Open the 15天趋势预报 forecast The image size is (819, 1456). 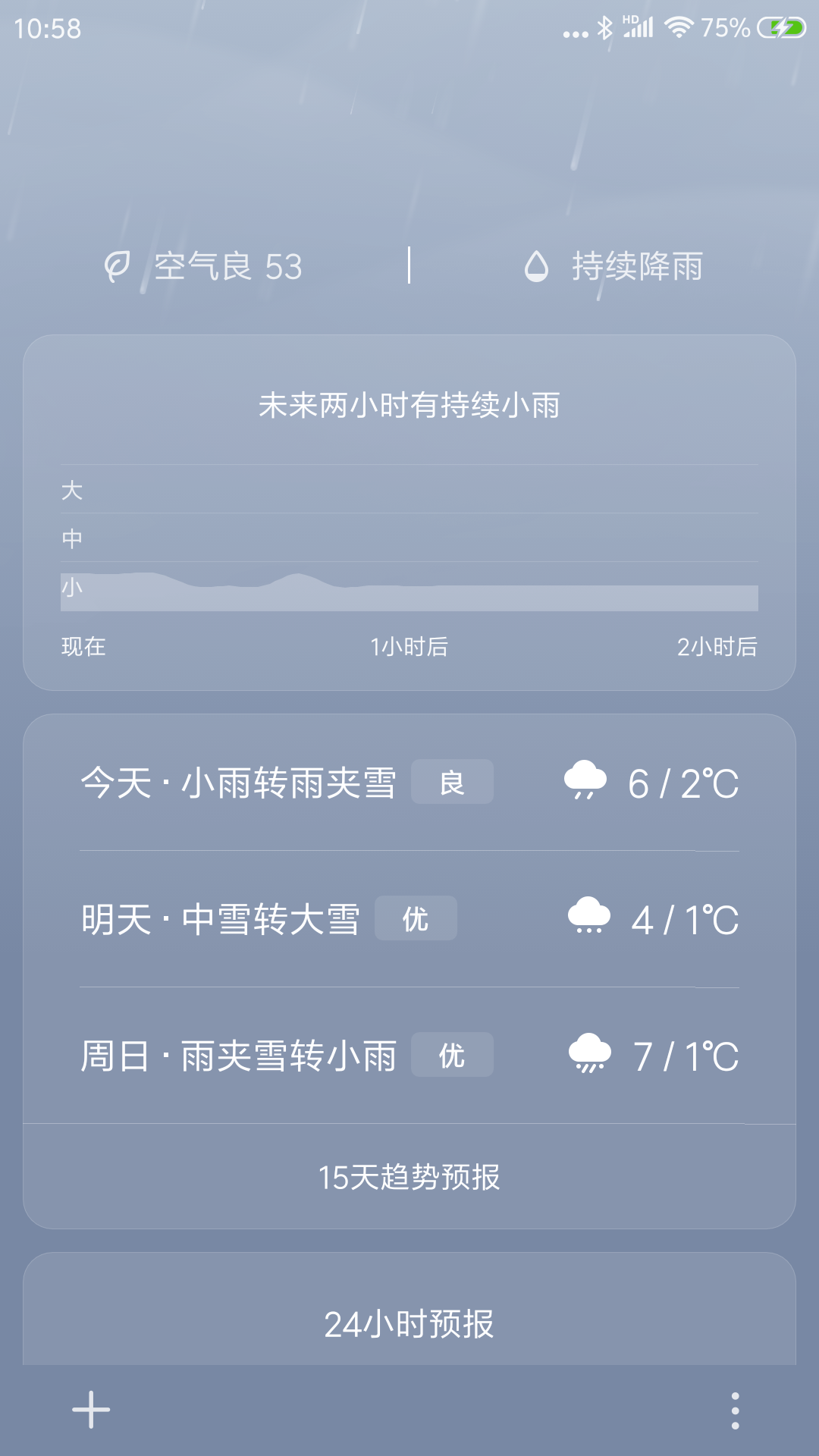[x=409, y=1177]
